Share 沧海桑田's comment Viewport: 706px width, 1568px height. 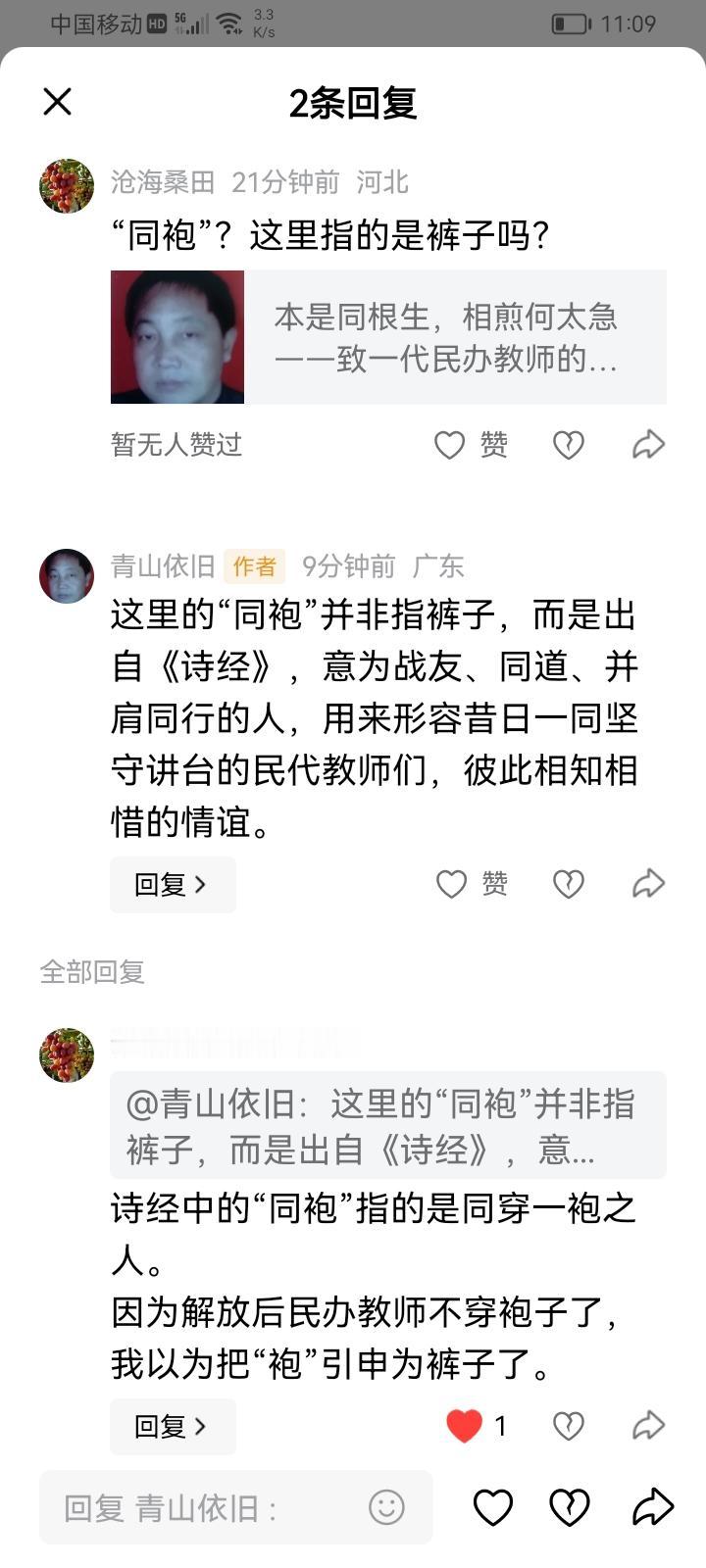(x=647, y=443)
